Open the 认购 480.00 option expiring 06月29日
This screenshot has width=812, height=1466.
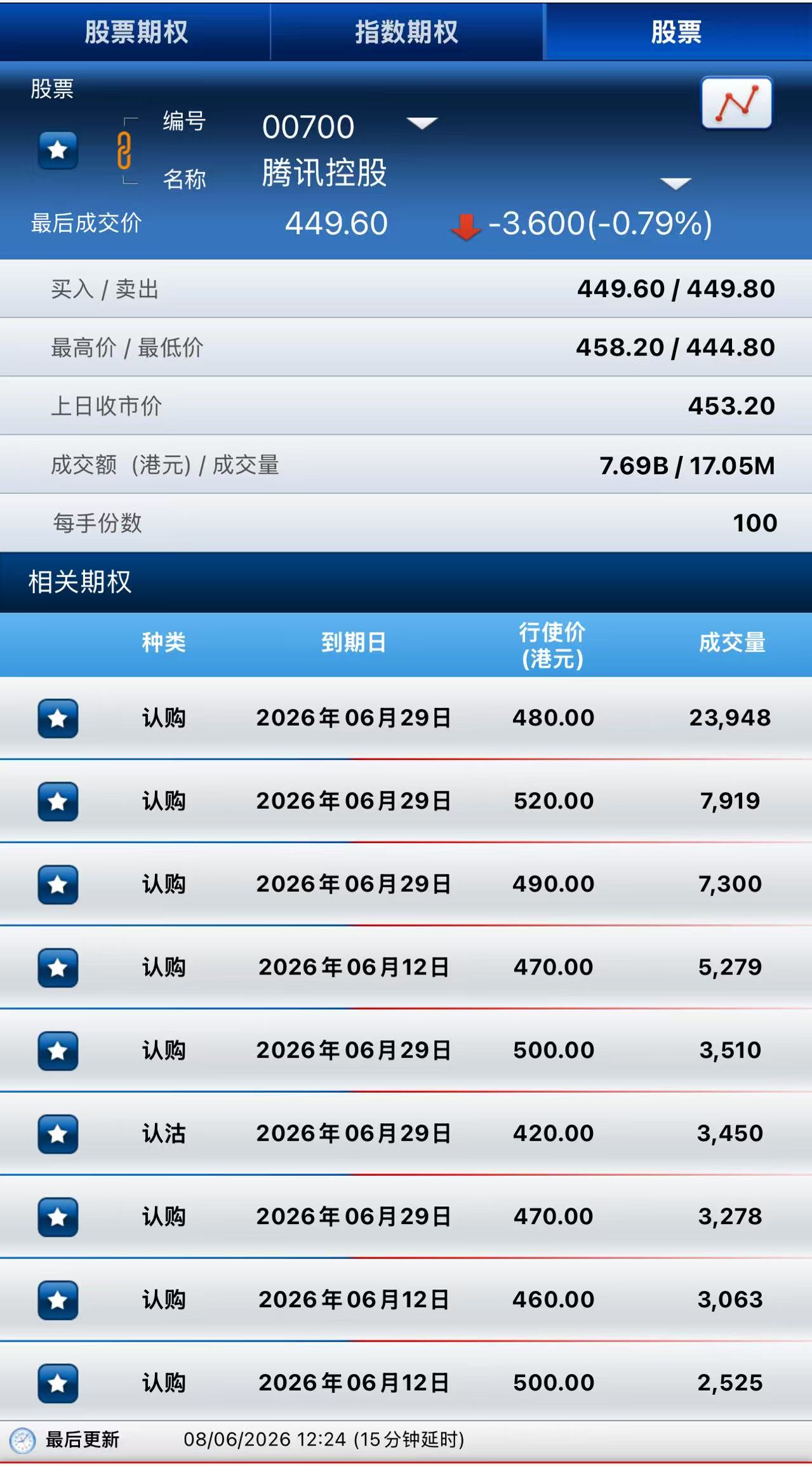point(406,717)
